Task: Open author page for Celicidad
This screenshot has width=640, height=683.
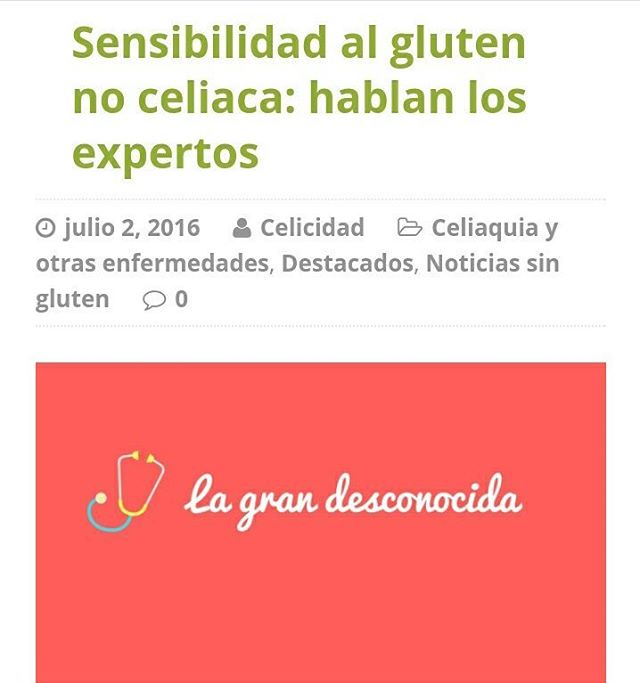Action: click(311, 228)
